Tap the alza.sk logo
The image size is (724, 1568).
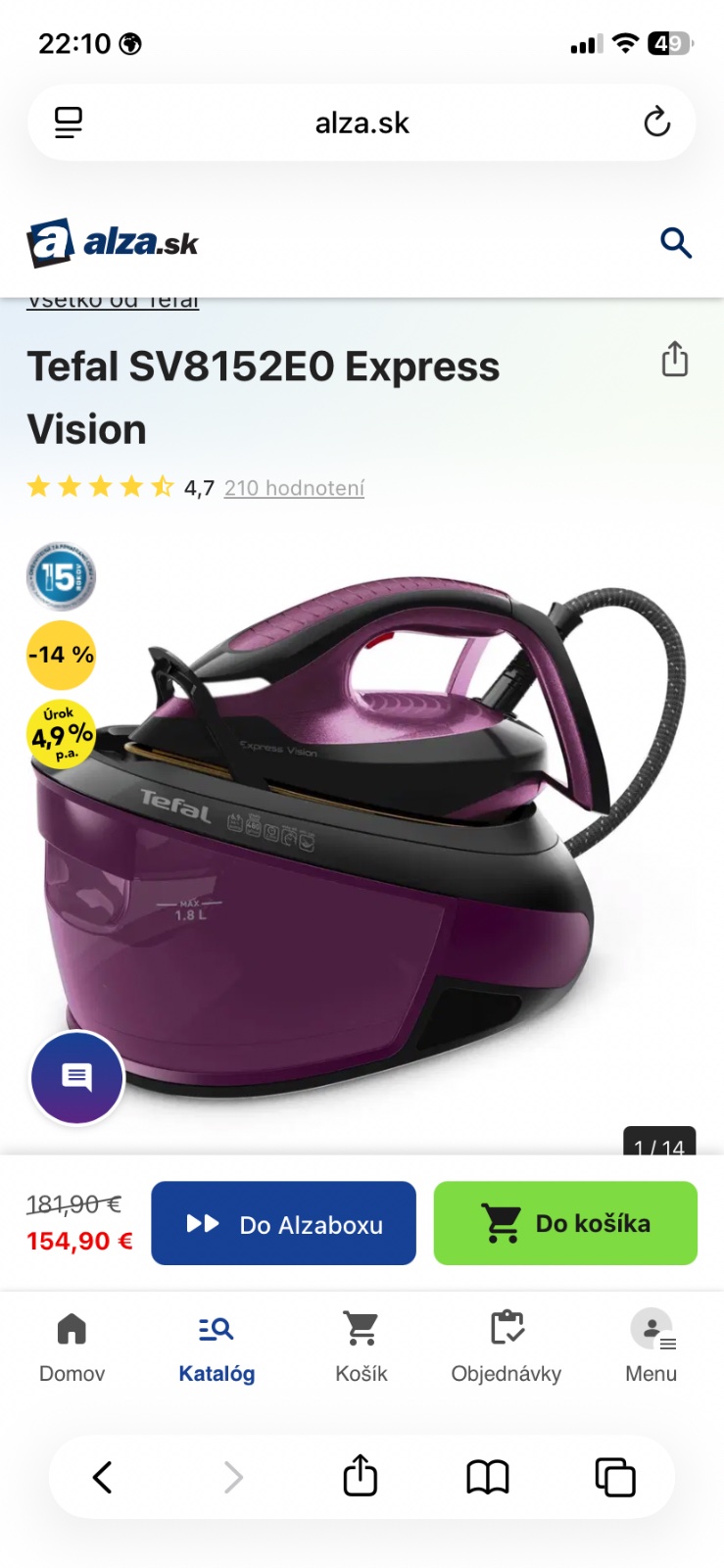[x=113, y=242]
